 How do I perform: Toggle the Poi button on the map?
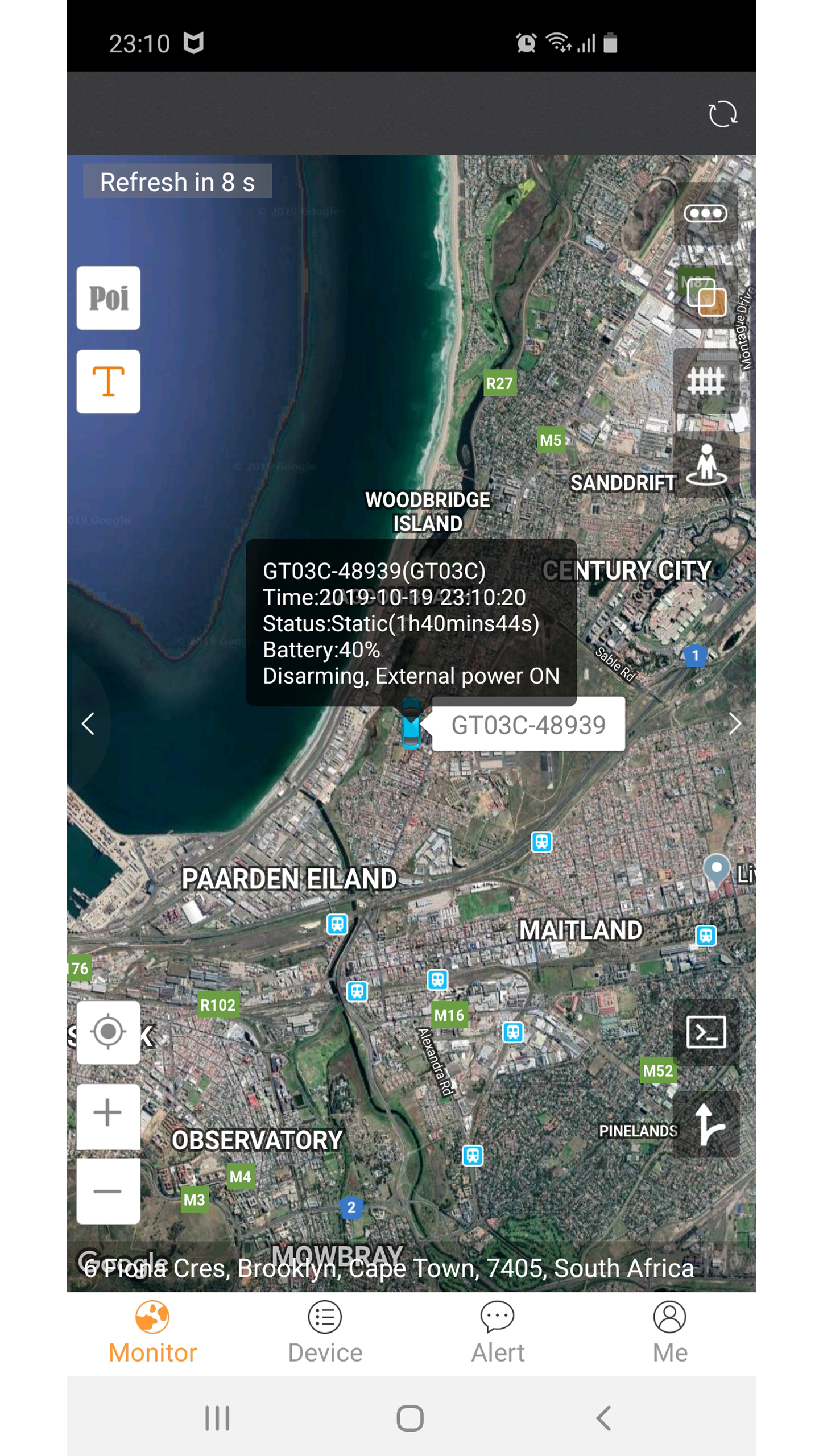[x=108, y=297]
